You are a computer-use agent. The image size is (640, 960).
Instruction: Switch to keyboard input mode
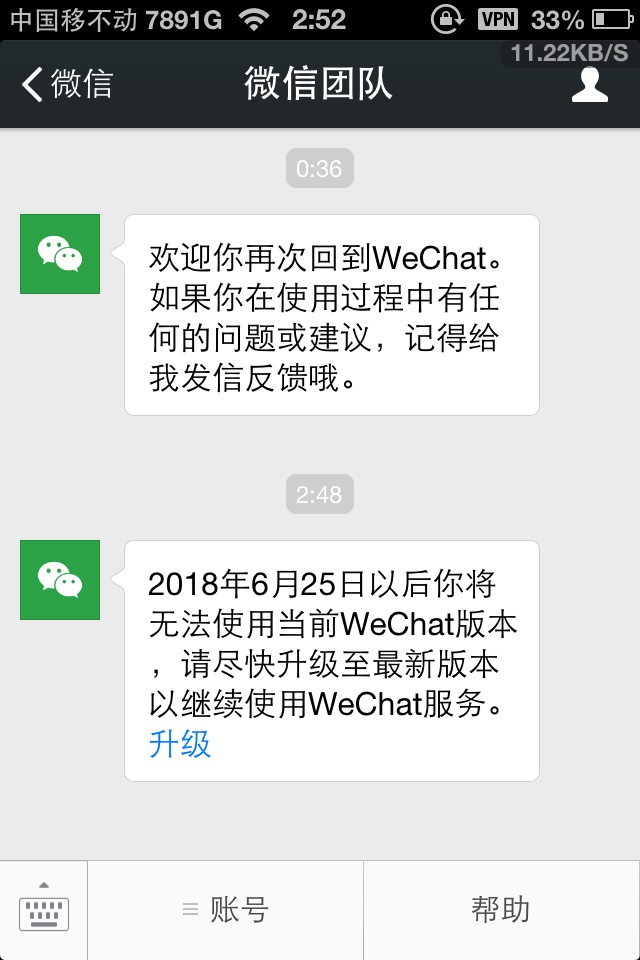point(43,910)
